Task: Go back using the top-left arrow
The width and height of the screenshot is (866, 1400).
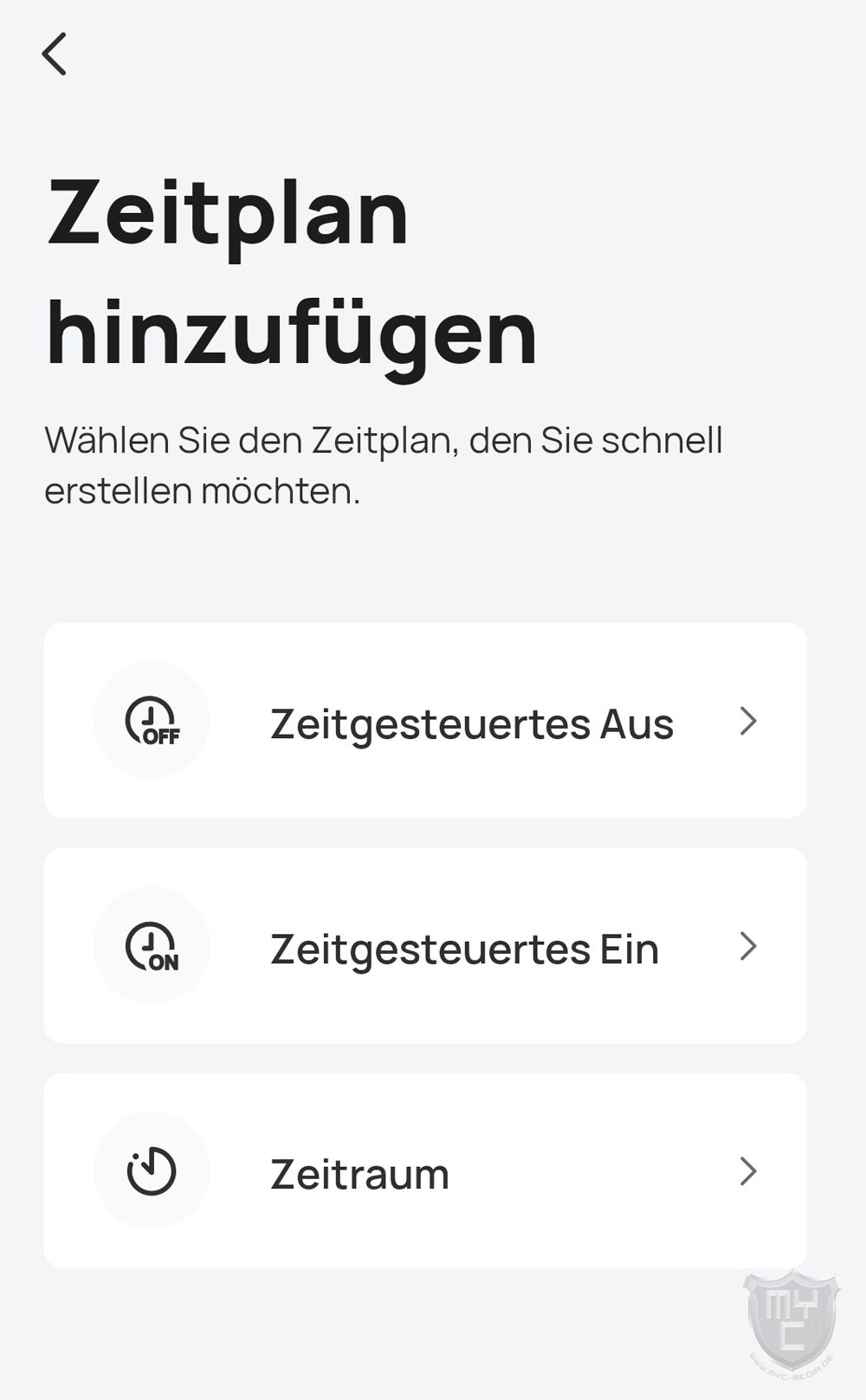Action: (x=55, y=55)
